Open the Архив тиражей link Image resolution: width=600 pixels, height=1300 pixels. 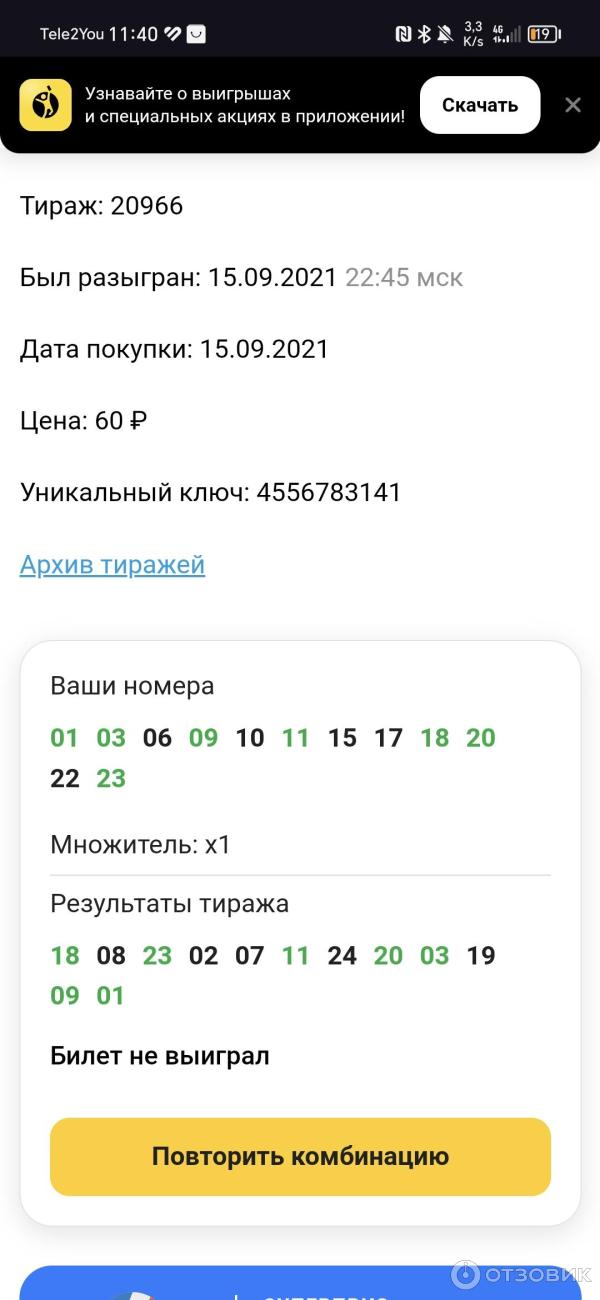(112, 565)
